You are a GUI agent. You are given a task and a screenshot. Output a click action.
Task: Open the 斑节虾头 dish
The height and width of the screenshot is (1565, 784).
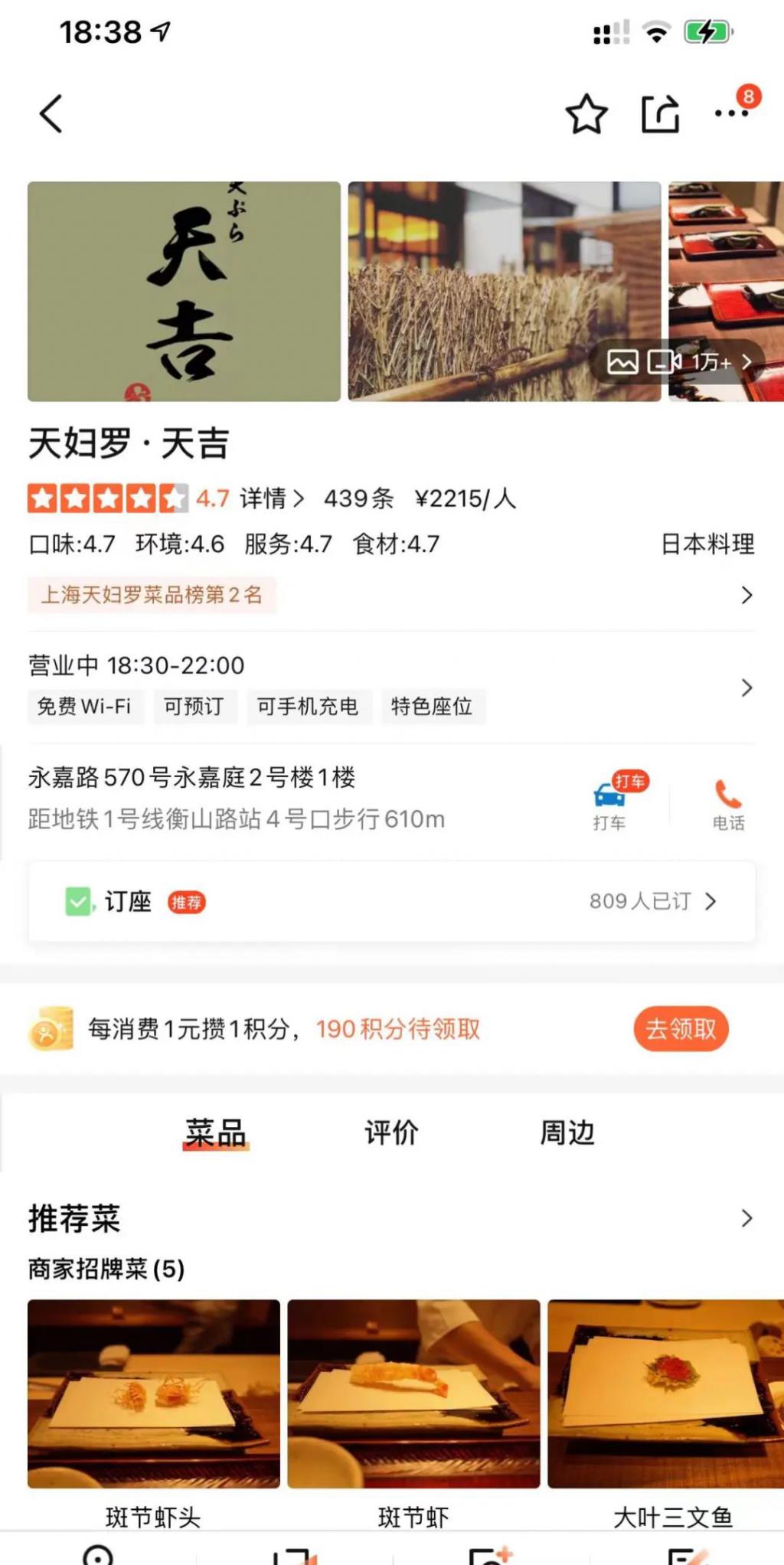(153, 1393)
